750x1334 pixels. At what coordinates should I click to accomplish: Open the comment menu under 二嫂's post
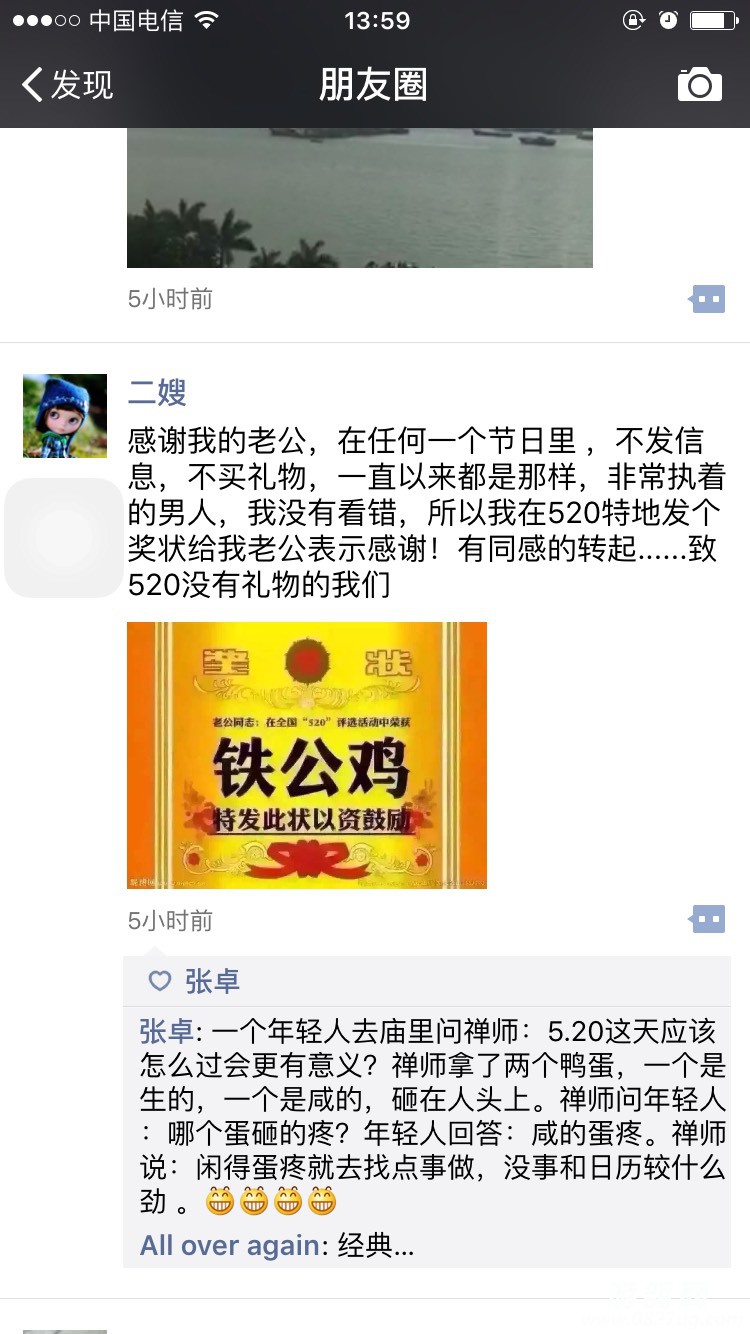click(x=708, y=919)
